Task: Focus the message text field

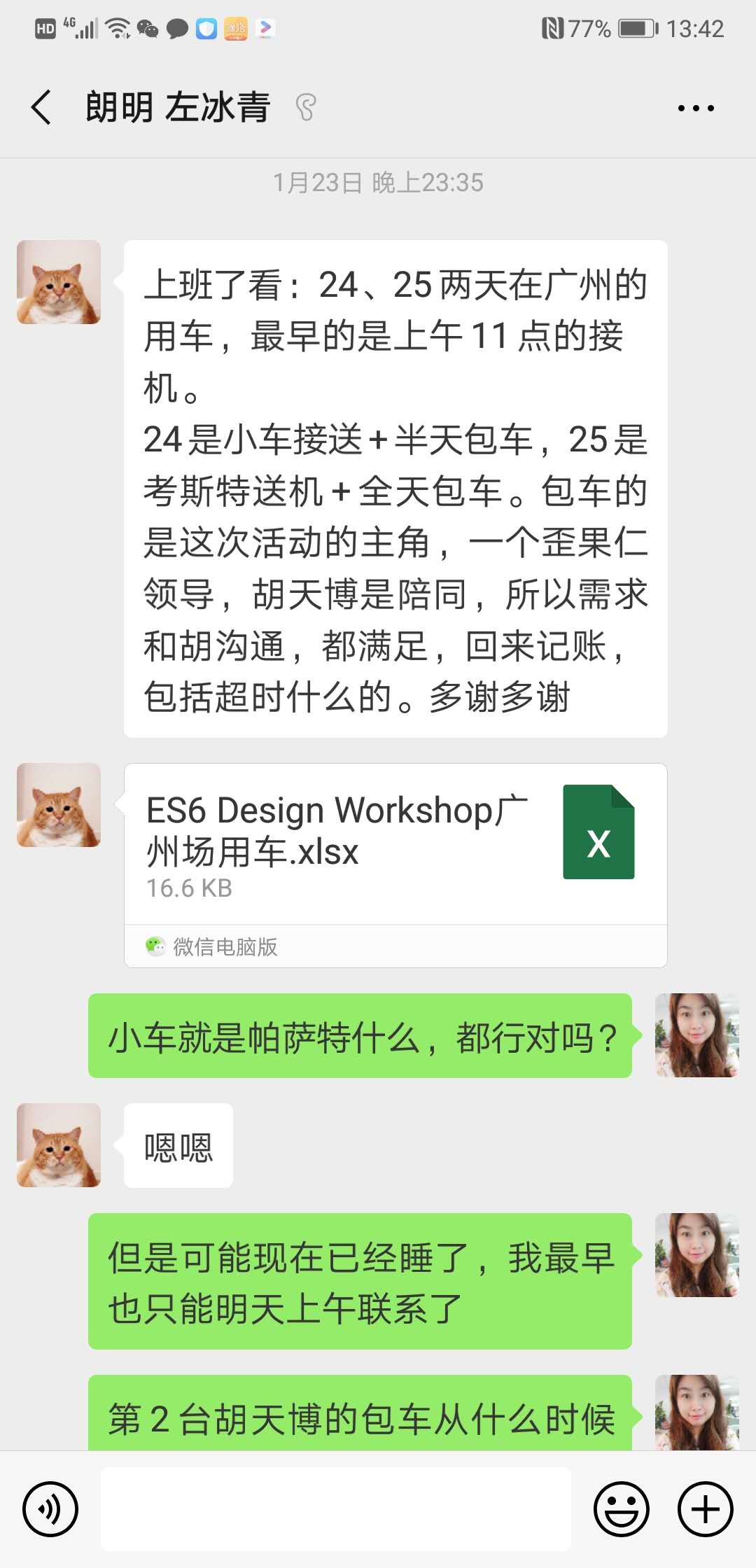Action: tap(336, 1508)
